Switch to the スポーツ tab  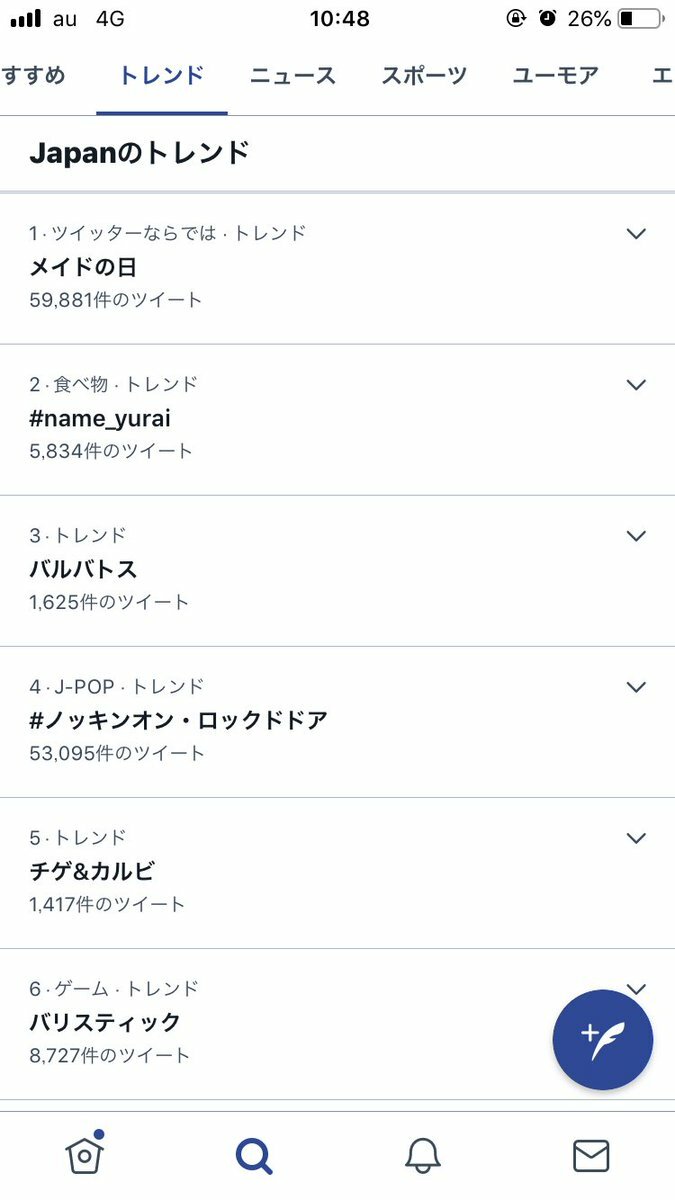click(424, 75)
